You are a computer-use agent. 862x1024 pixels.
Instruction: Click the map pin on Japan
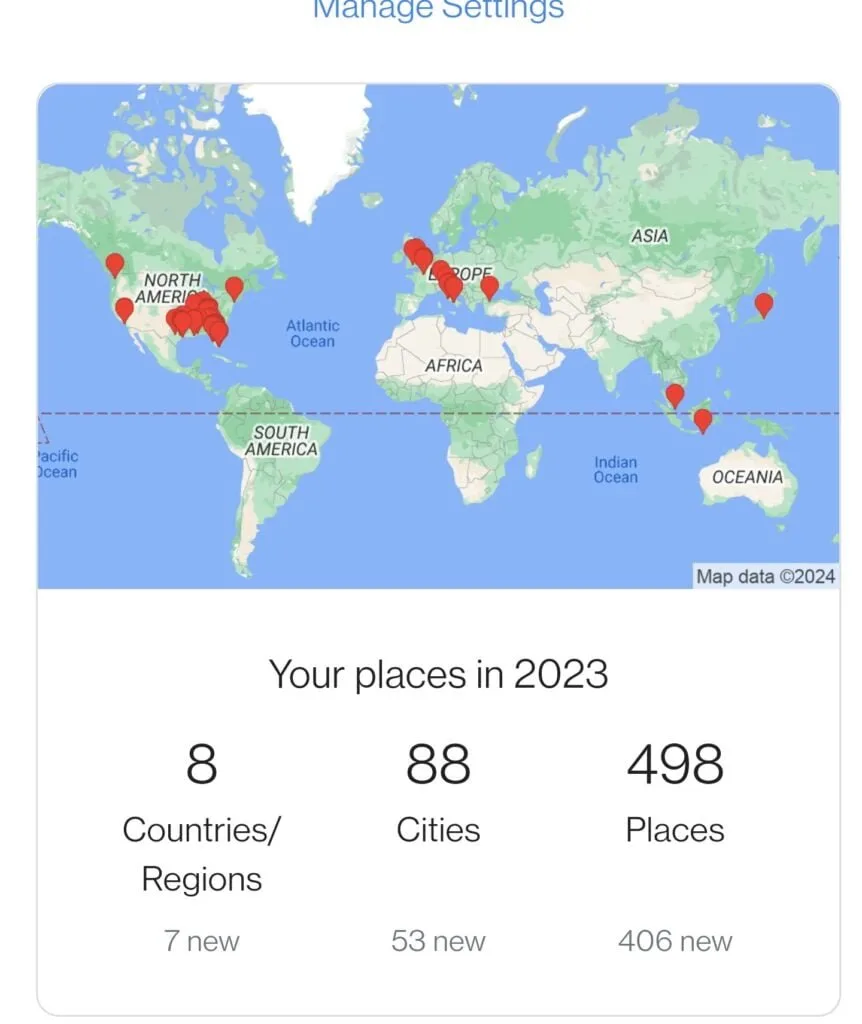765,303
